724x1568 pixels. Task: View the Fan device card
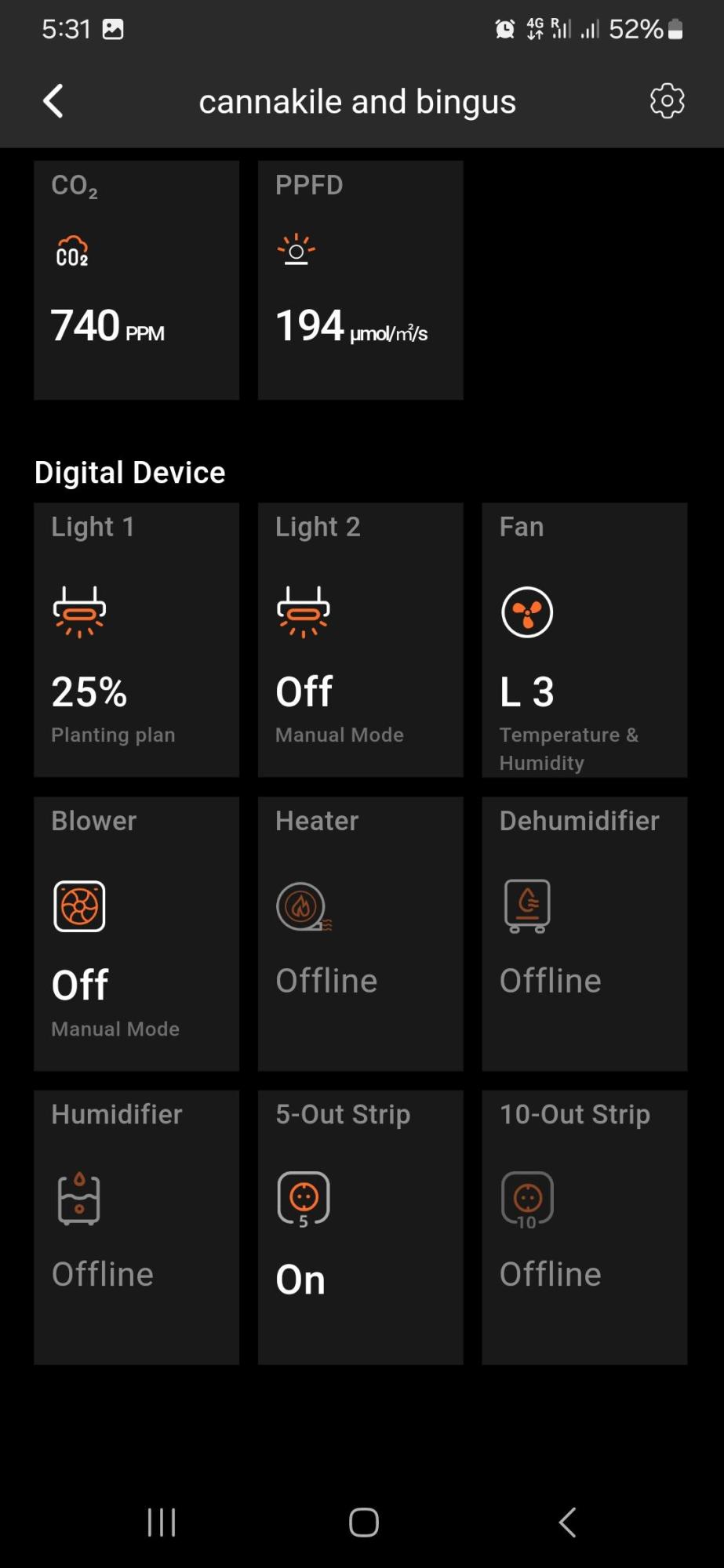584,640
